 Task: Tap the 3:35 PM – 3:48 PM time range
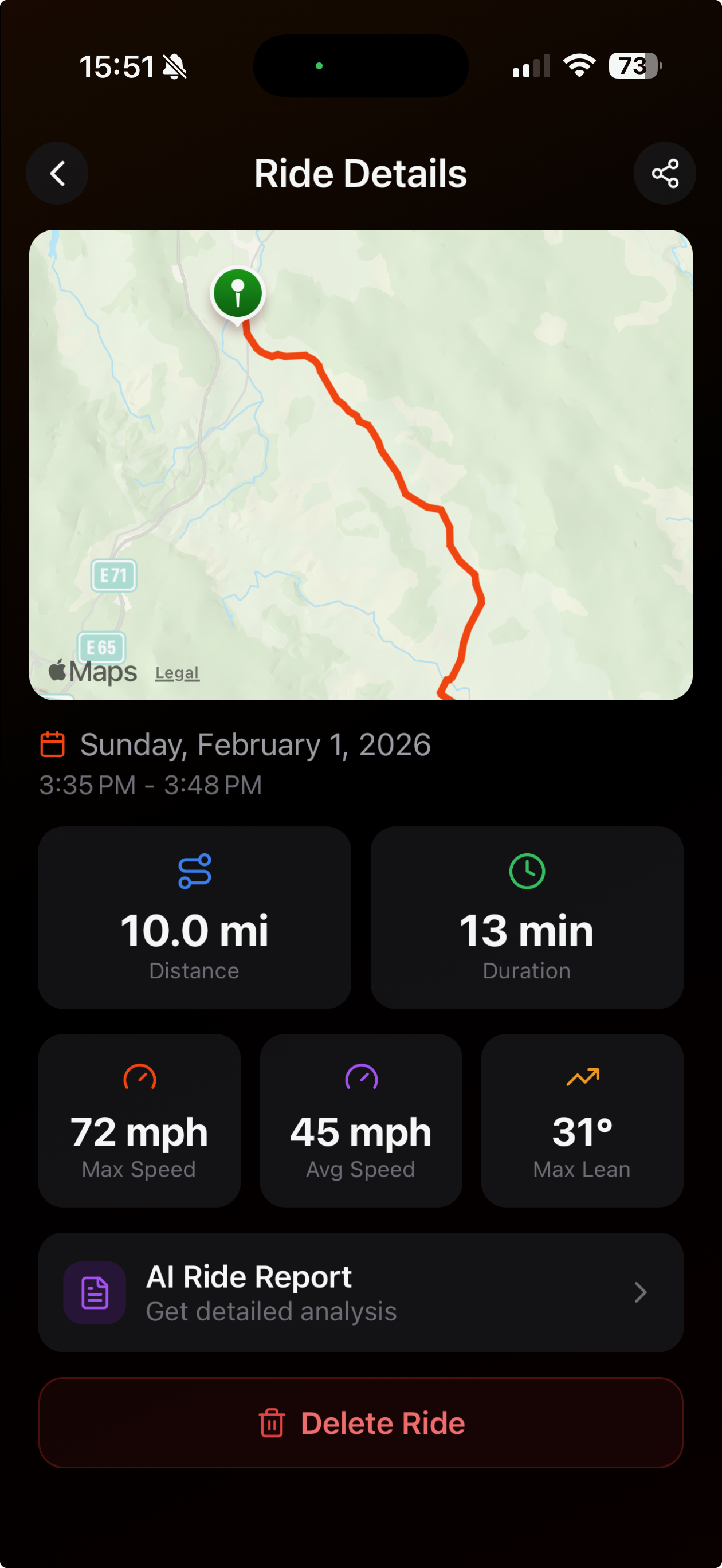point(150,785)
